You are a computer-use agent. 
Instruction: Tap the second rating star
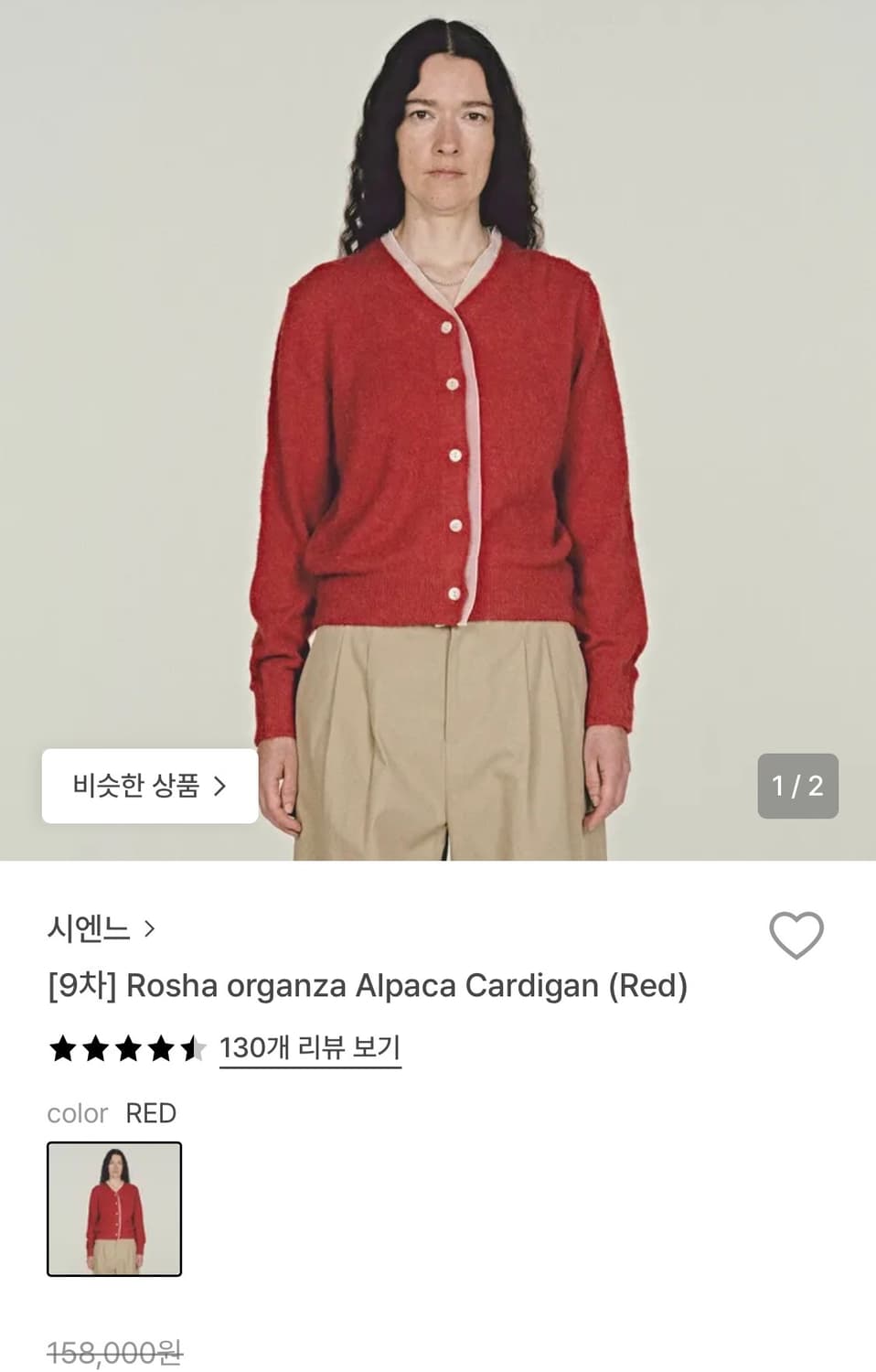(94, 1048)
